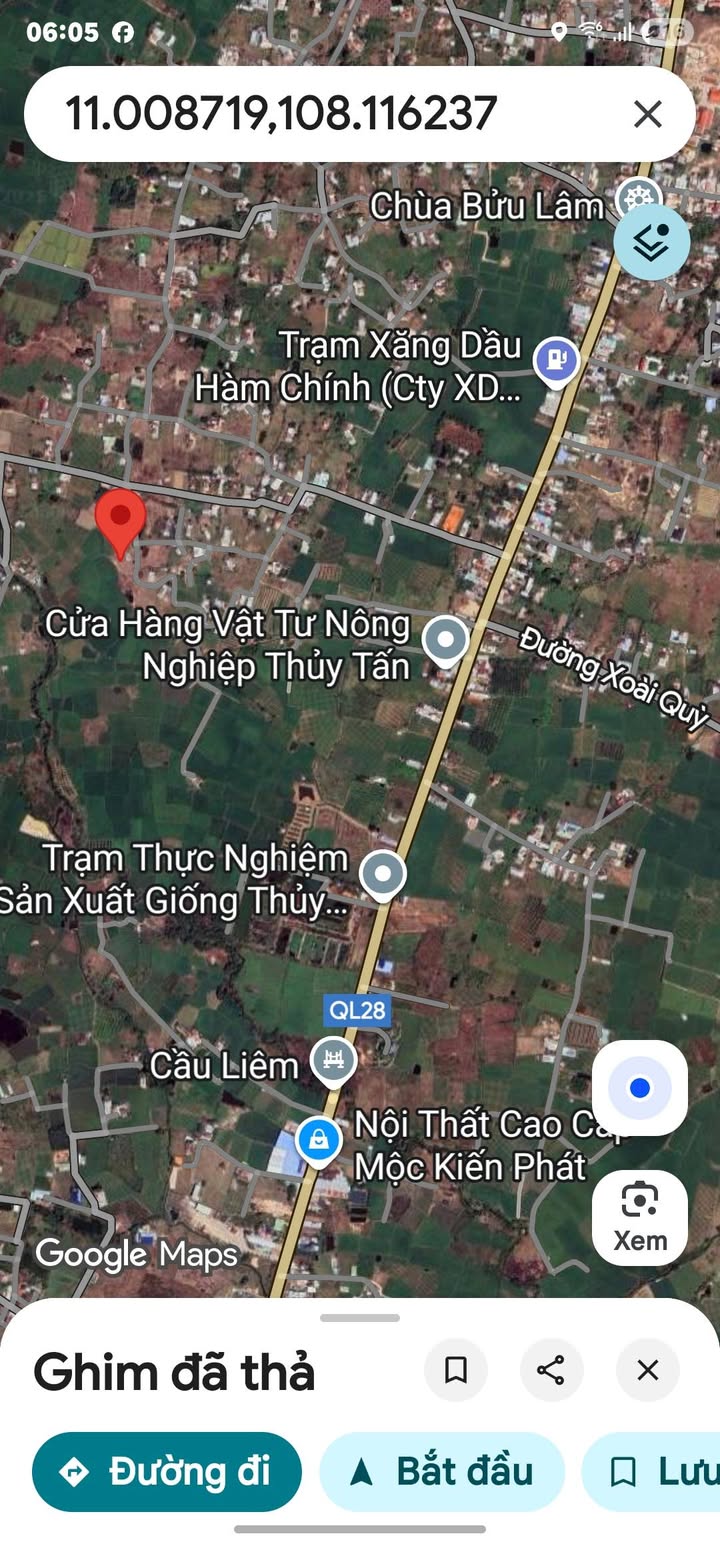Open Chùa Bửu Lâm place marker
This screenshot has width=720, height=1544.
click(637, 199)
